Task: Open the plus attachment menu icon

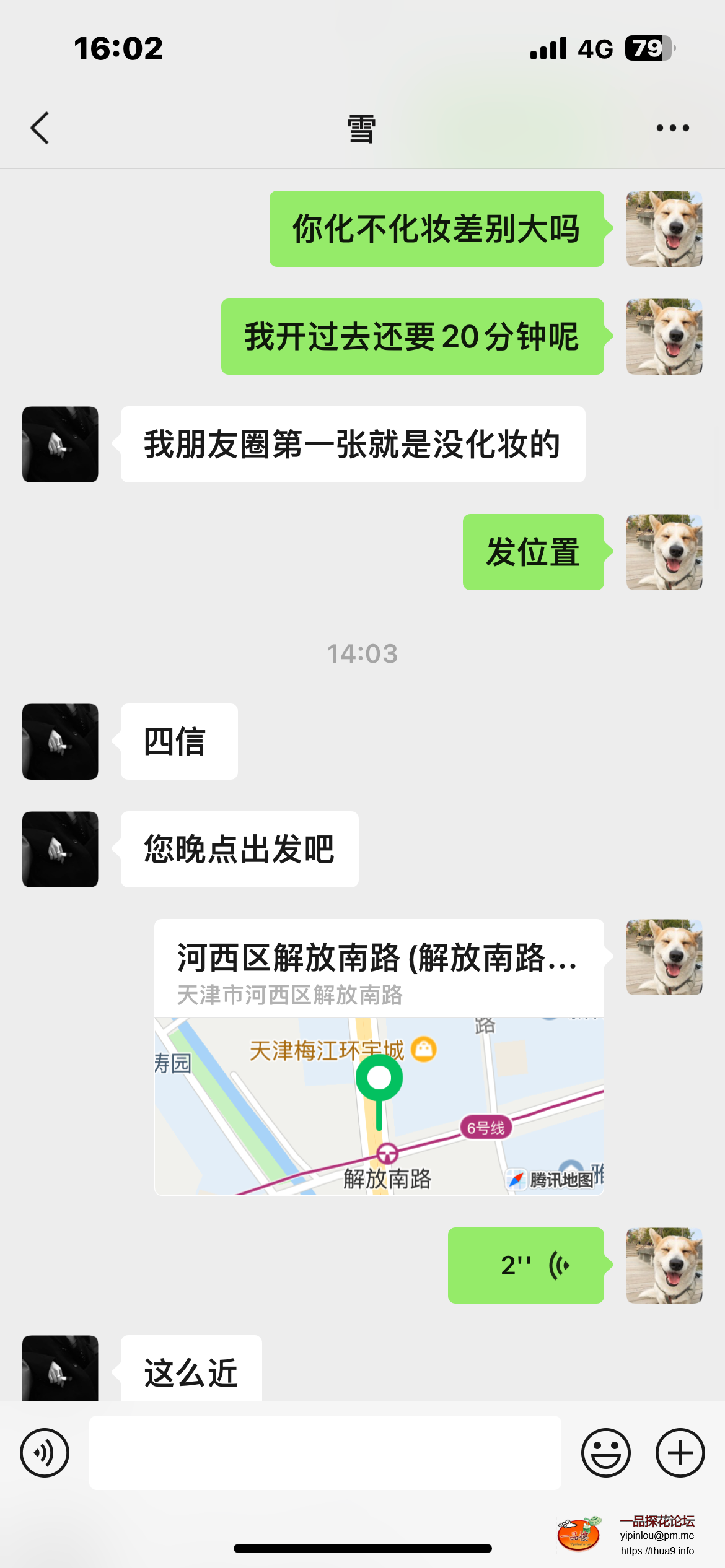Action: pyautogui.click(x=679, y=1452)
